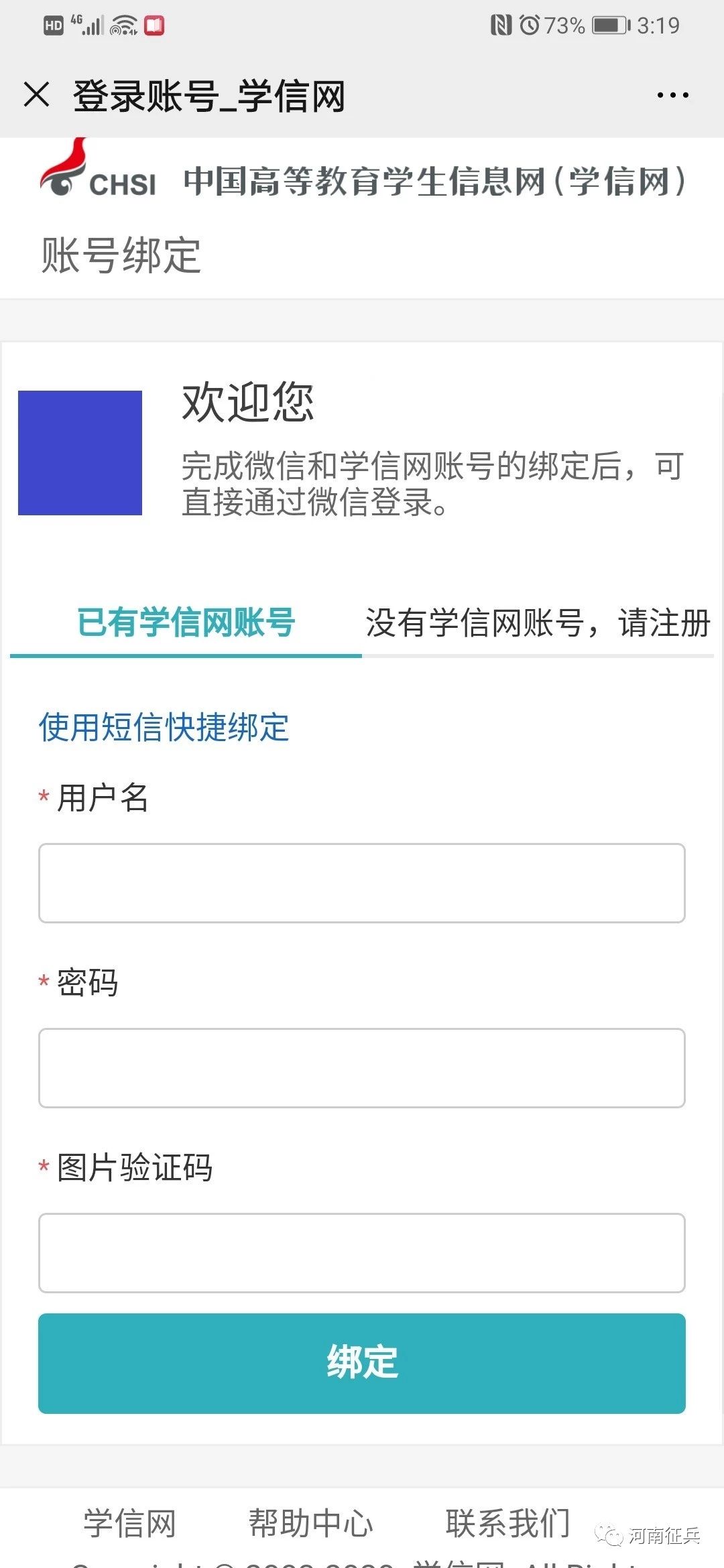This screenshot has width=724, height=1568.
Task: Focus the 用户名 input field
Action: pos(362,883)
